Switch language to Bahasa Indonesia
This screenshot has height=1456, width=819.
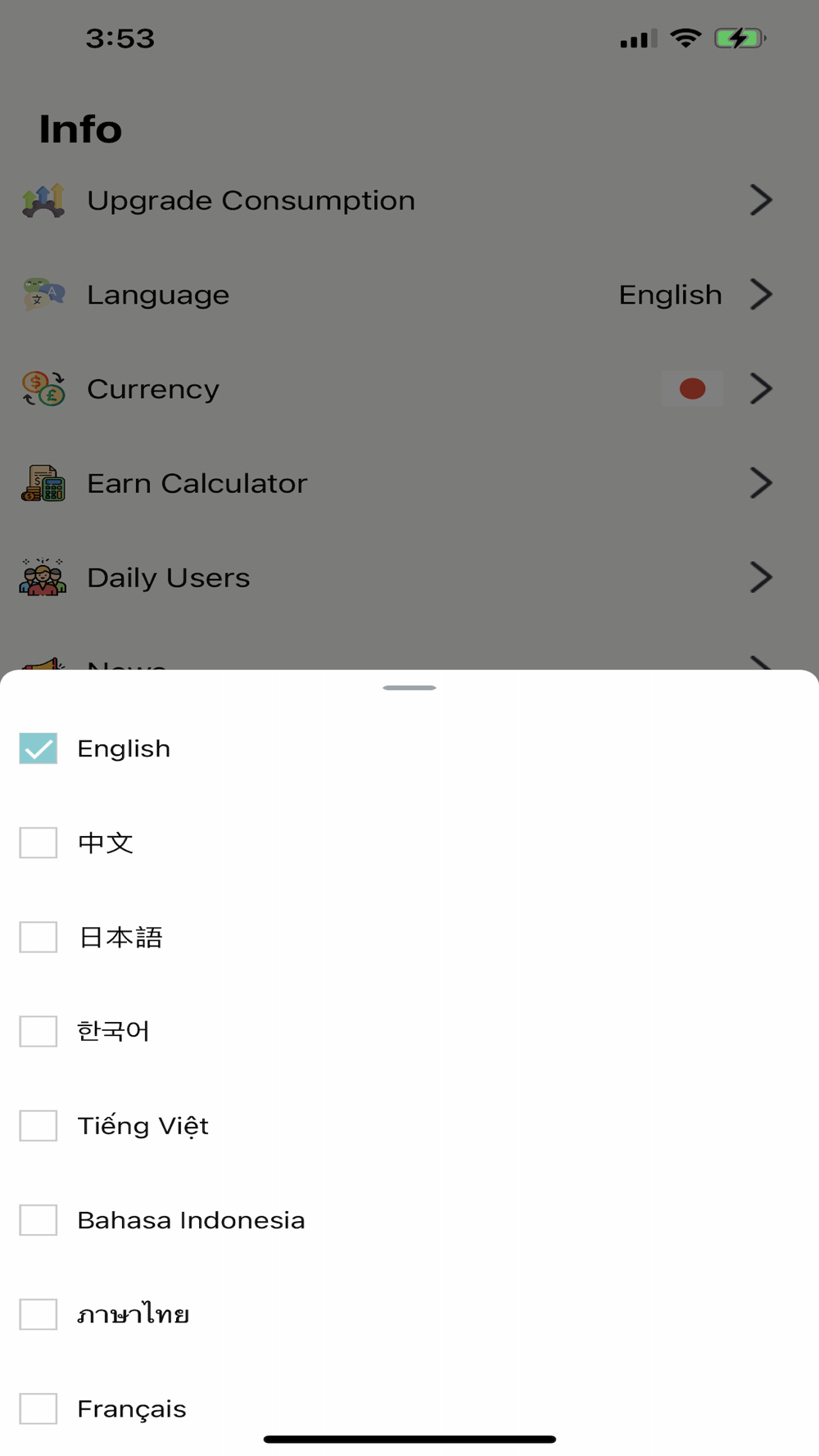38,1220
